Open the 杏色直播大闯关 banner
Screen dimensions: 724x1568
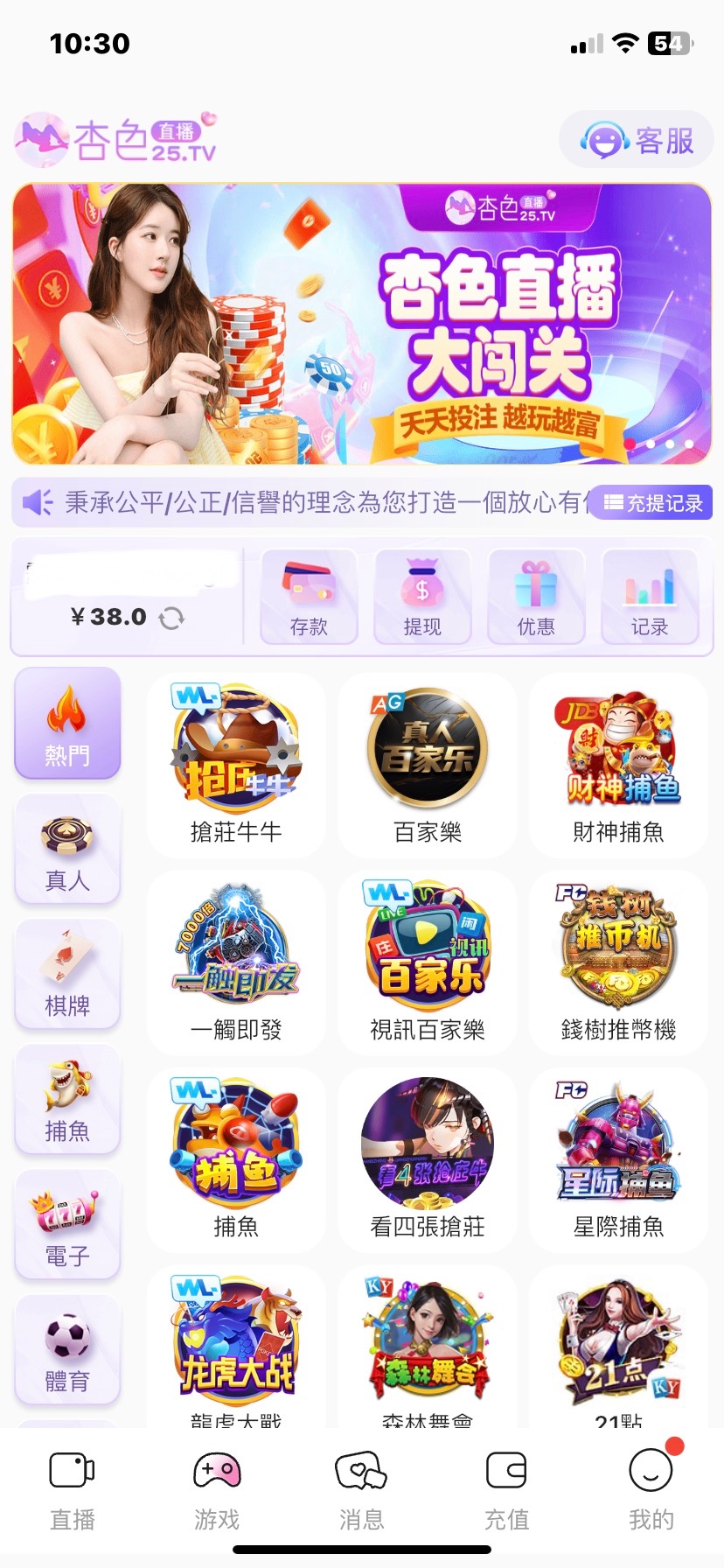pyautogui.click(x=361, y=324)
